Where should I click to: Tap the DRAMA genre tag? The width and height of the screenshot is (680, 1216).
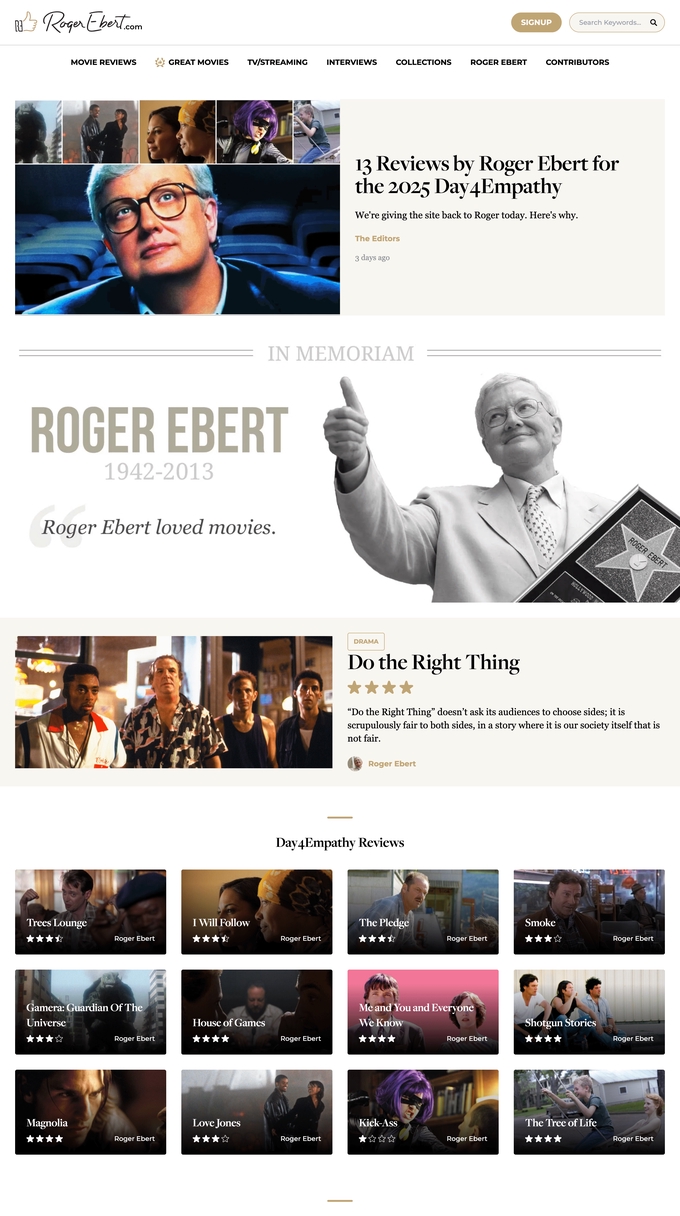point(365,641)
